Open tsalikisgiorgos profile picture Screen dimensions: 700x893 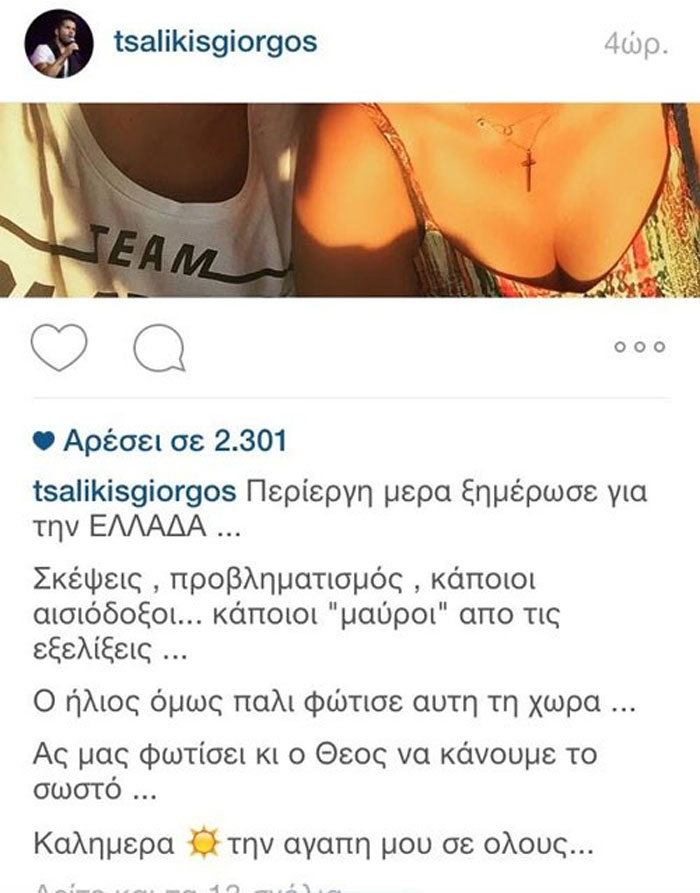(x=59, y=44)
